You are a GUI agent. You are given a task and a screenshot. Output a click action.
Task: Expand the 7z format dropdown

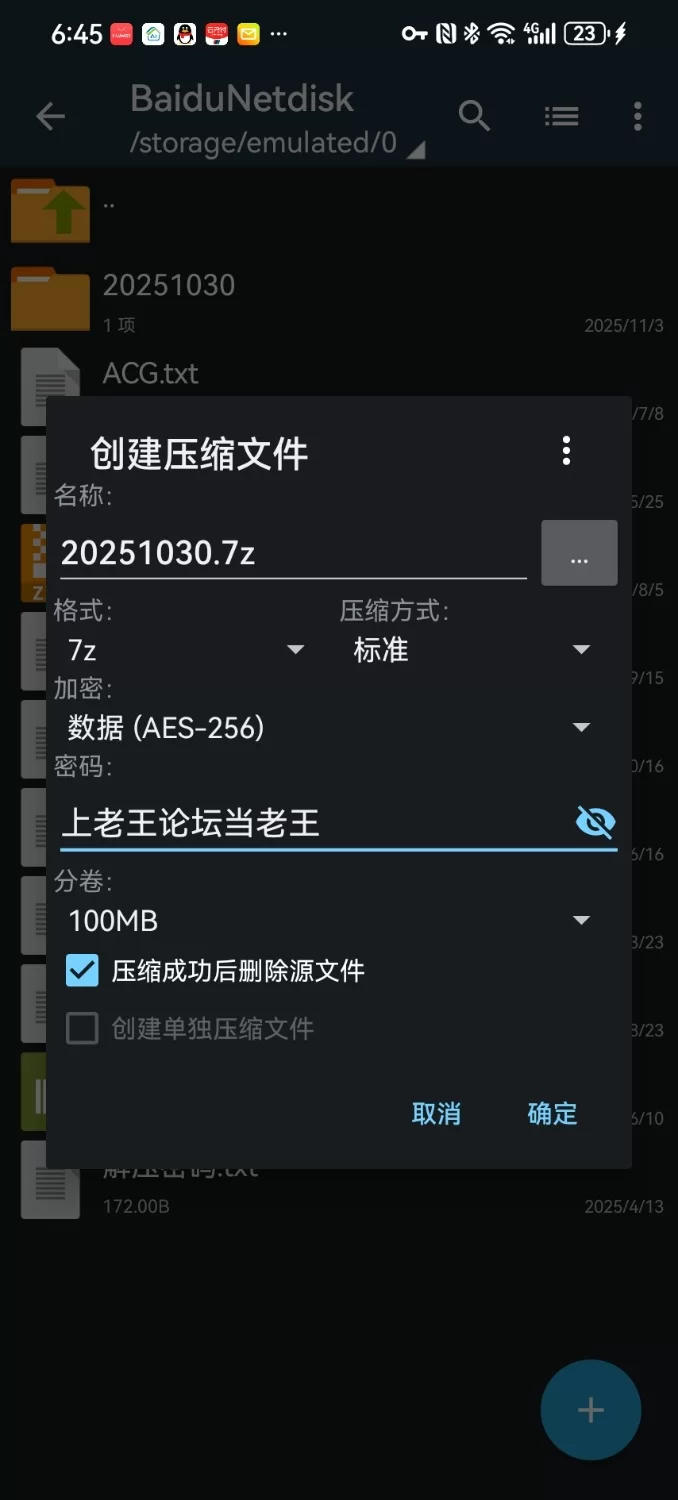[x=186, y=650]
